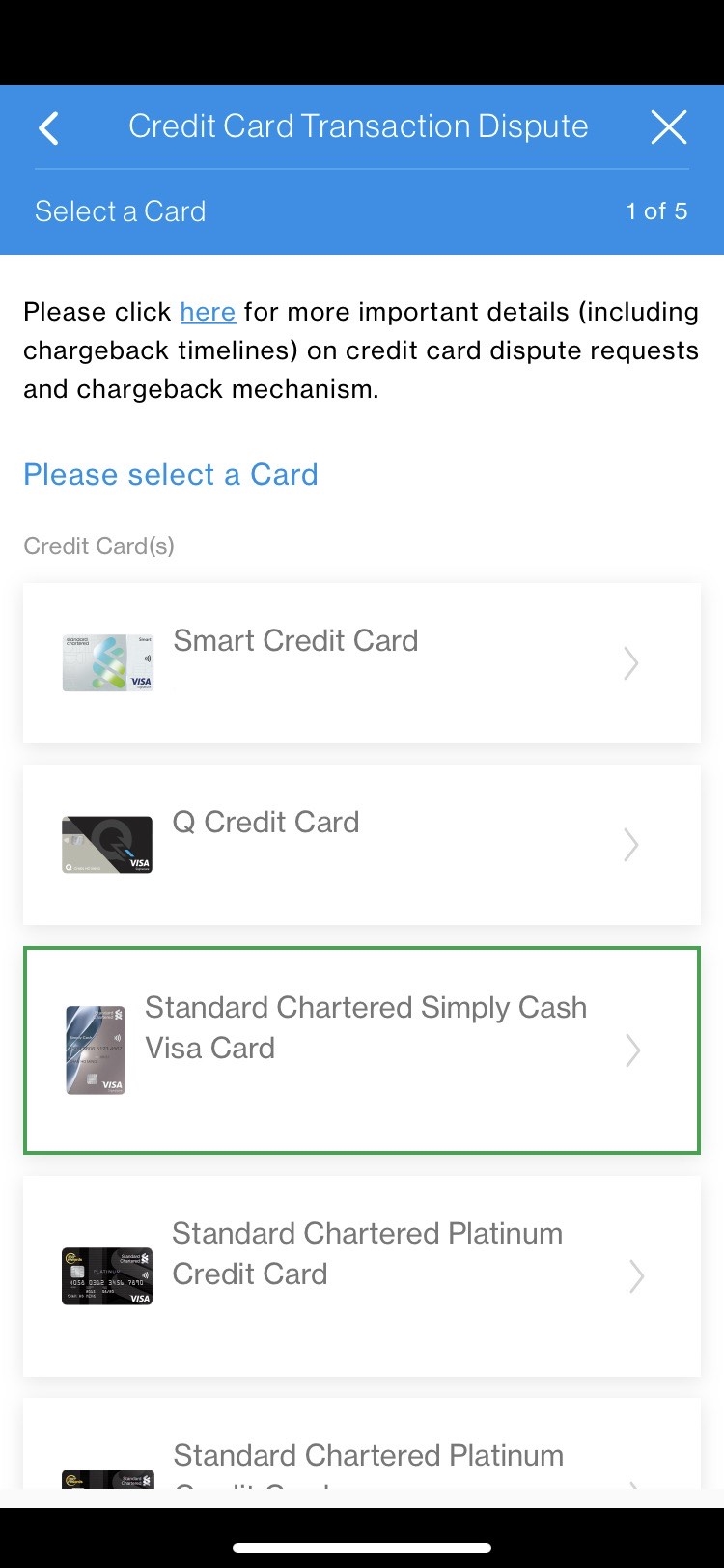Open Simply Cash Visa details via its chevron

tap(631, 1050)
